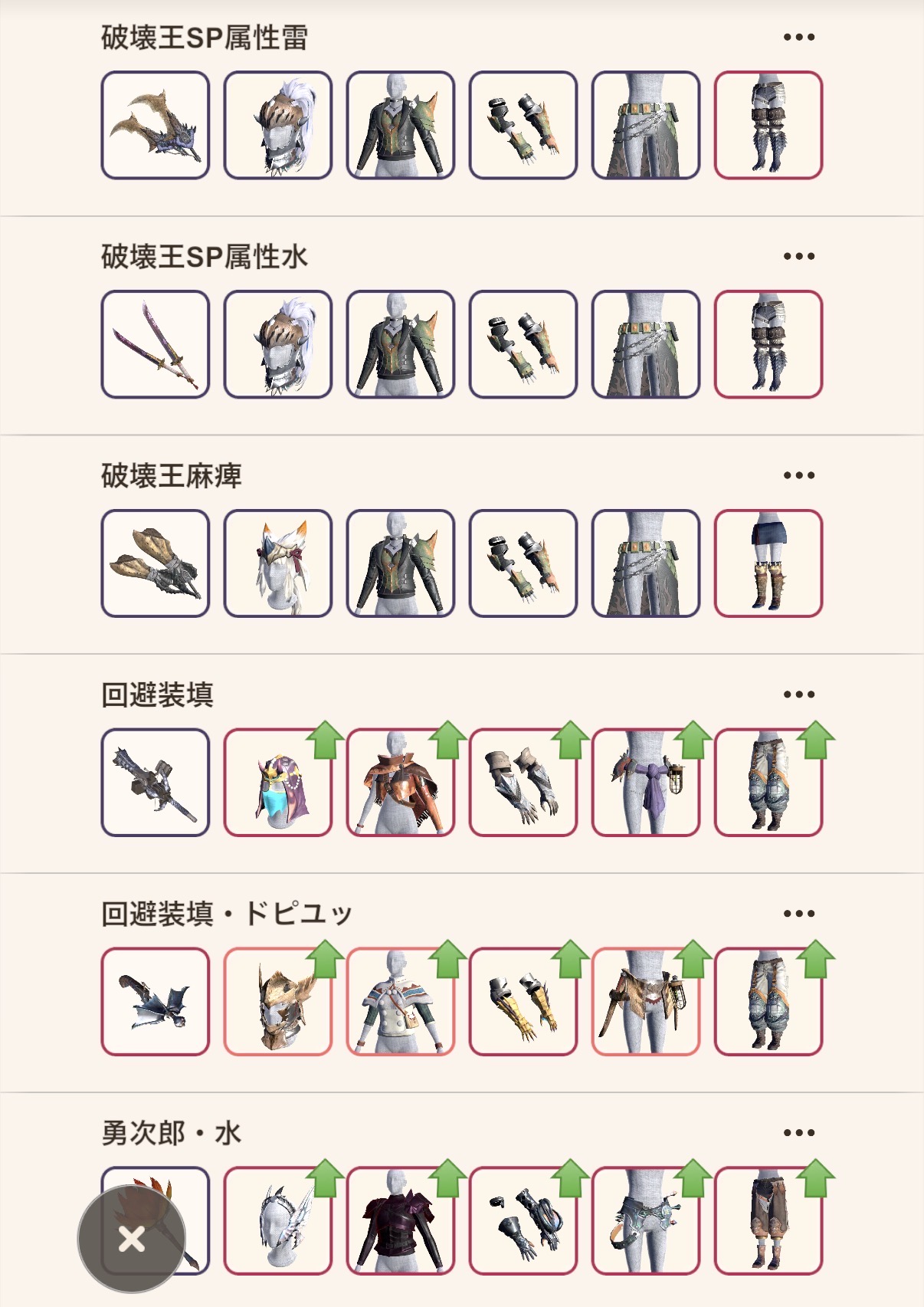
Task: Select golden gauntlets in 回避装填・ドピユッ set
Action: tap(523, 1002)
